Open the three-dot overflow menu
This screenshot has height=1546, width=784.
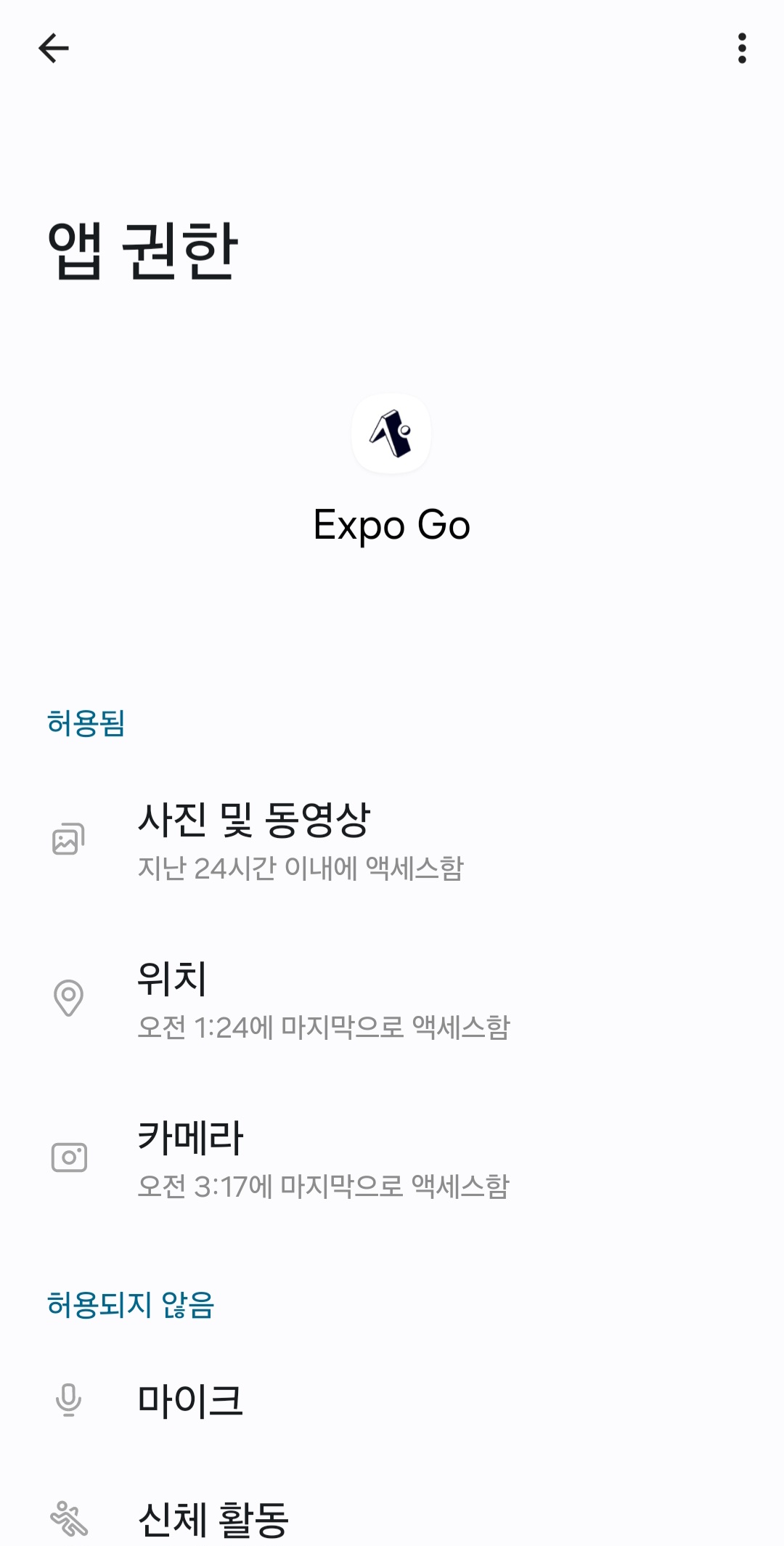[741, 49]
